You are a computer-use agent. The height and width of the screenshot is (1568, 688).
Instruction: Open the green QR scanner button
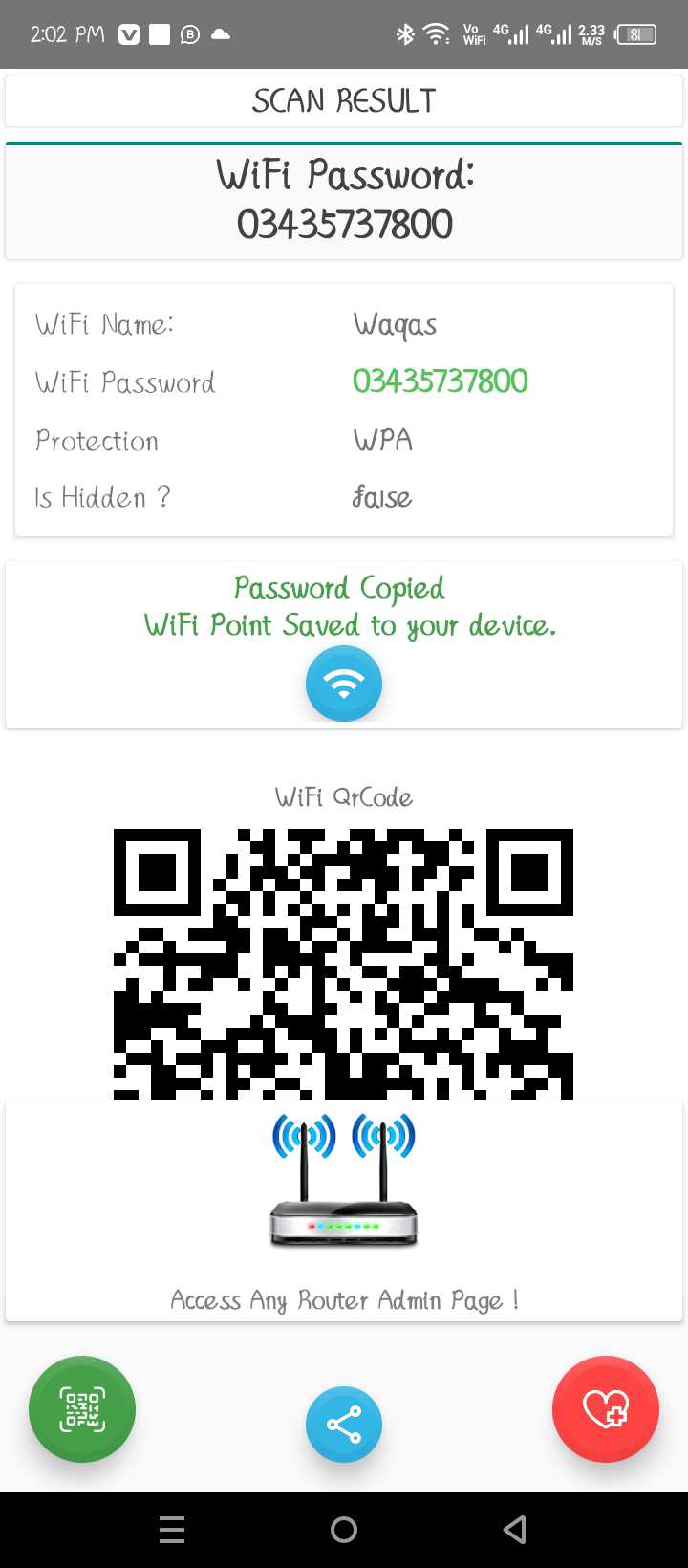[82, 1409]
